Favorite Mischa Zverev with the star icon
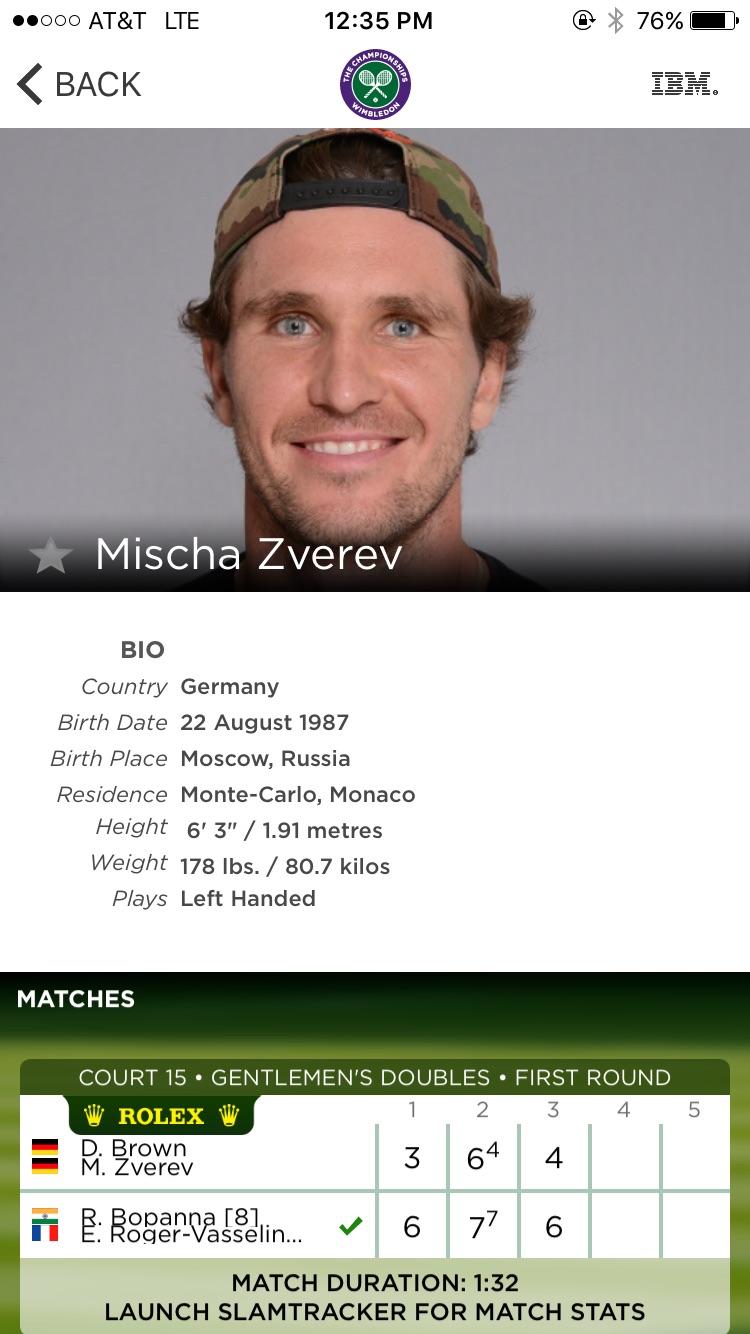 [50, 556]
